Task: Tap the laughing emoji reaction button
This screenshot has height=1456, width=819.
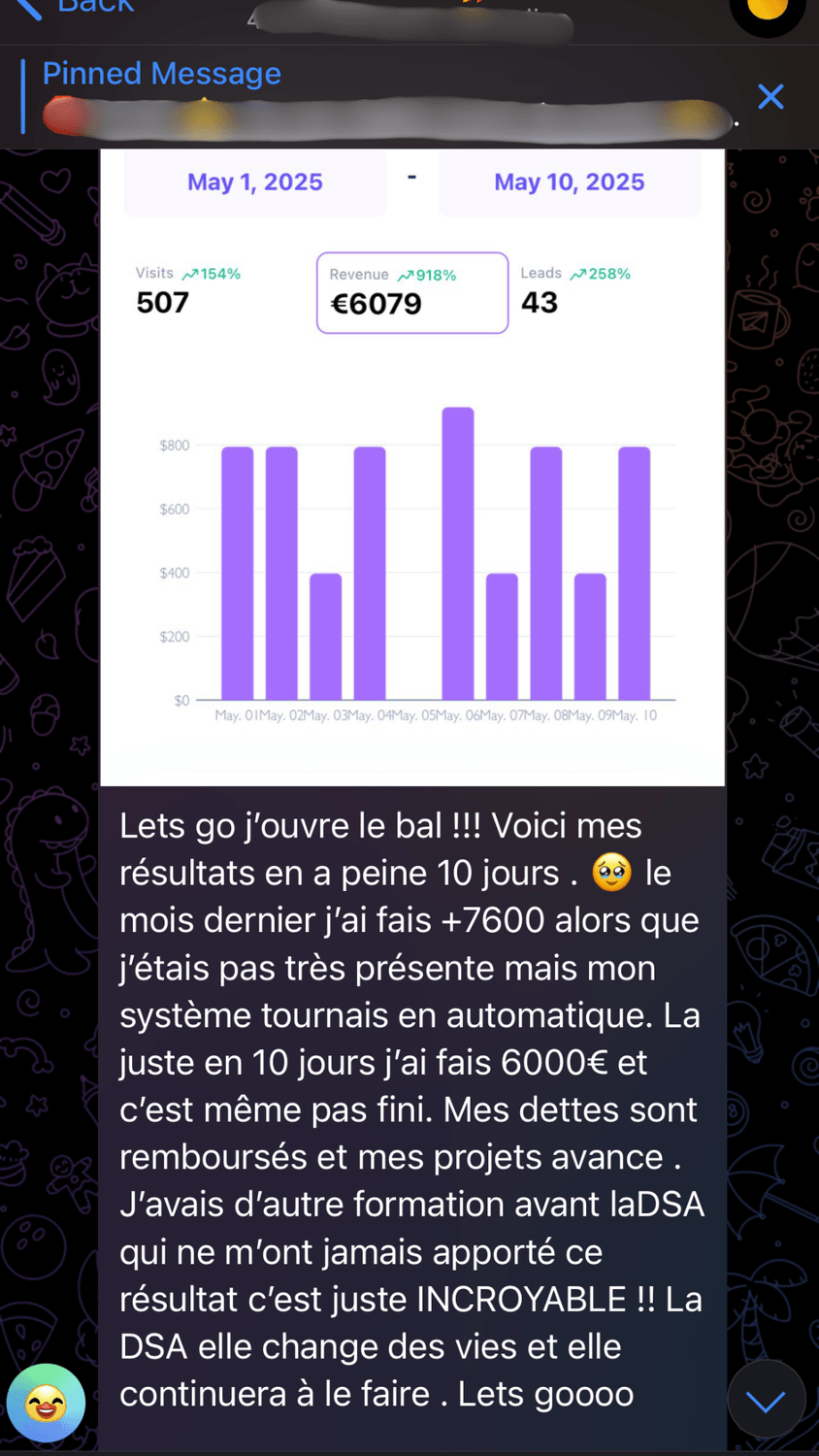Action: 46,1403
